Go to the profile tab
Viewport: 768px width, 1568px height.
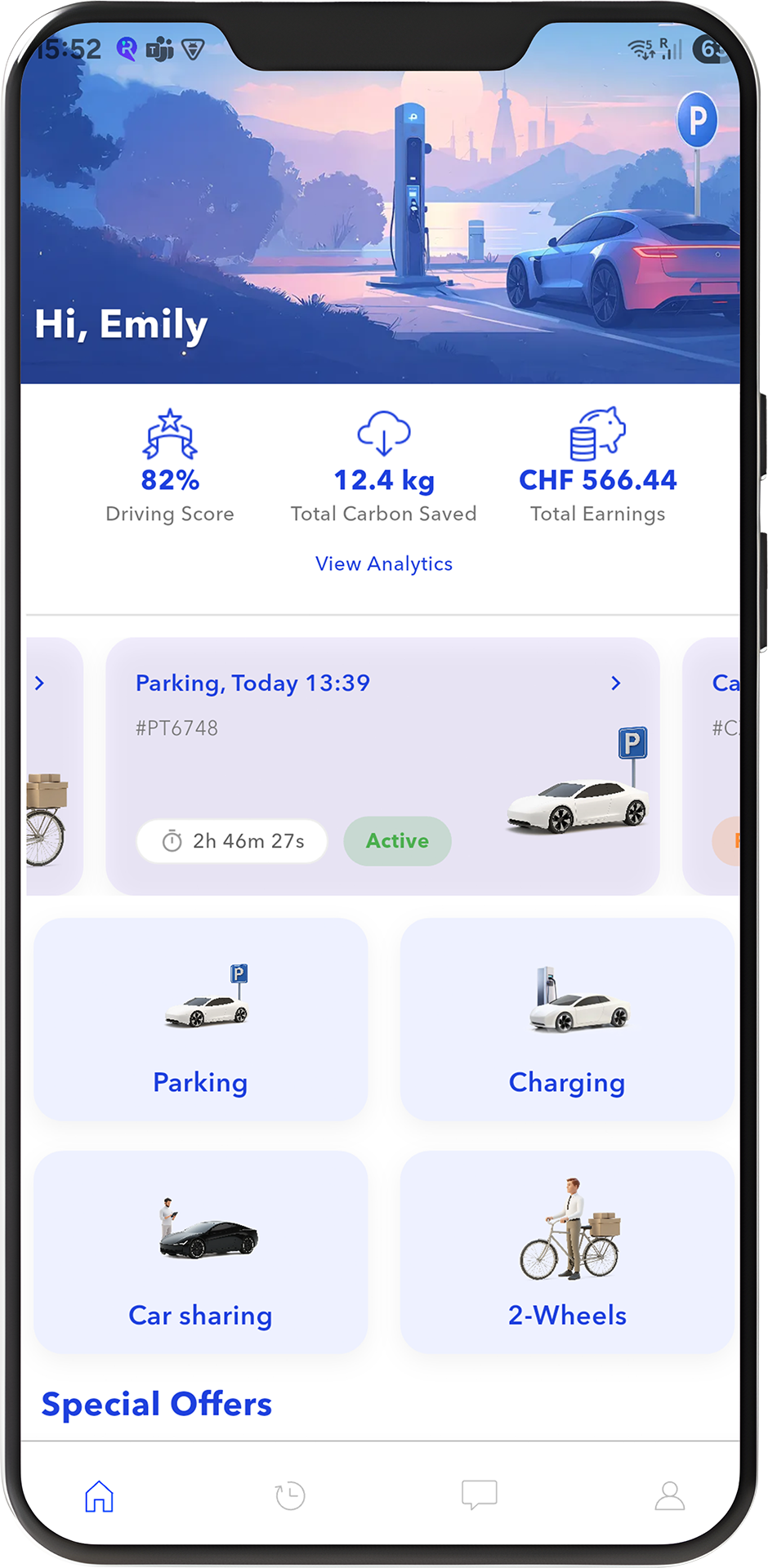pyautogui.click(x=670, y=1496)
